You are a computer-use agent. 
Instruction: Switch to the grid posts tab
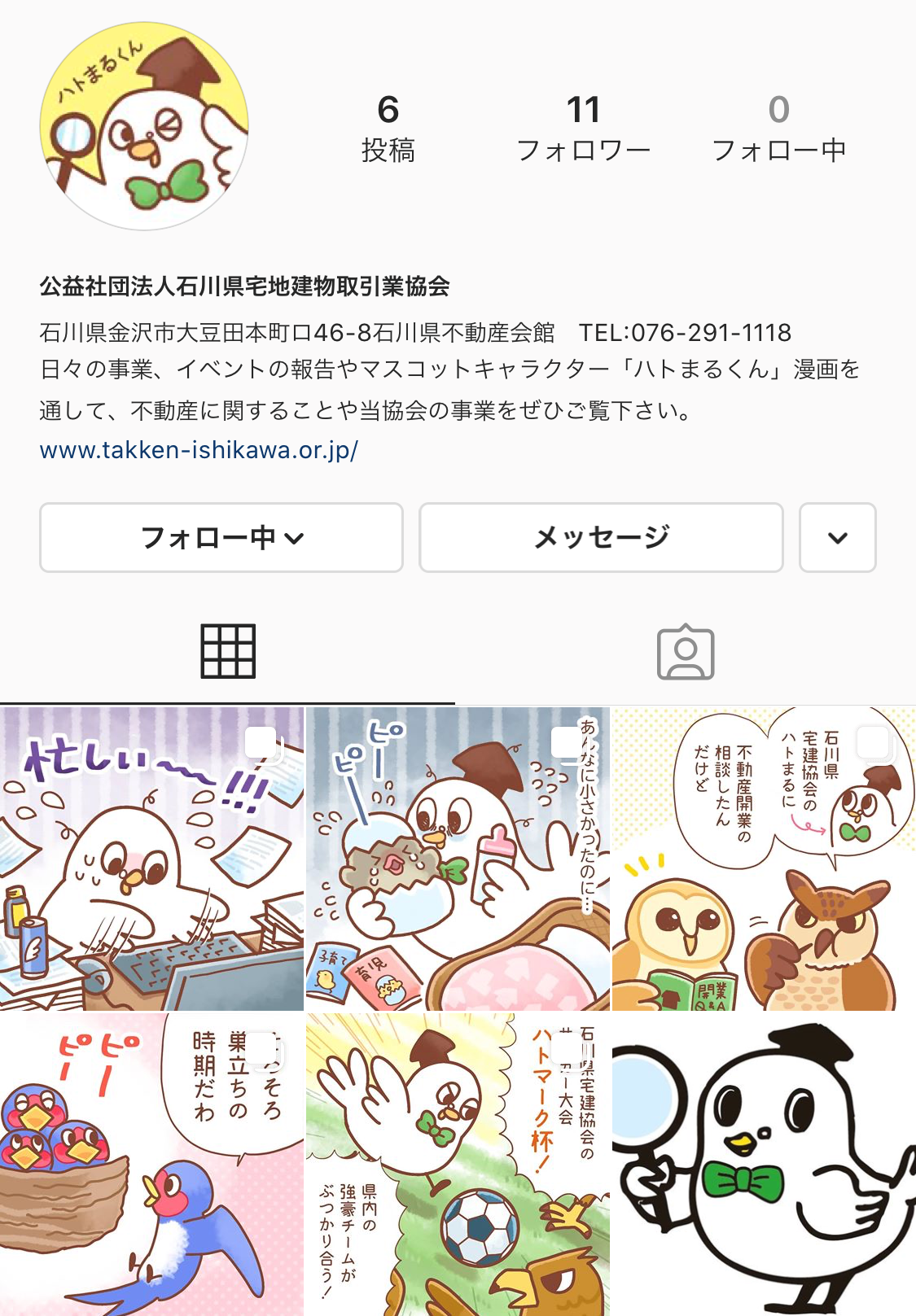point(228,652)
